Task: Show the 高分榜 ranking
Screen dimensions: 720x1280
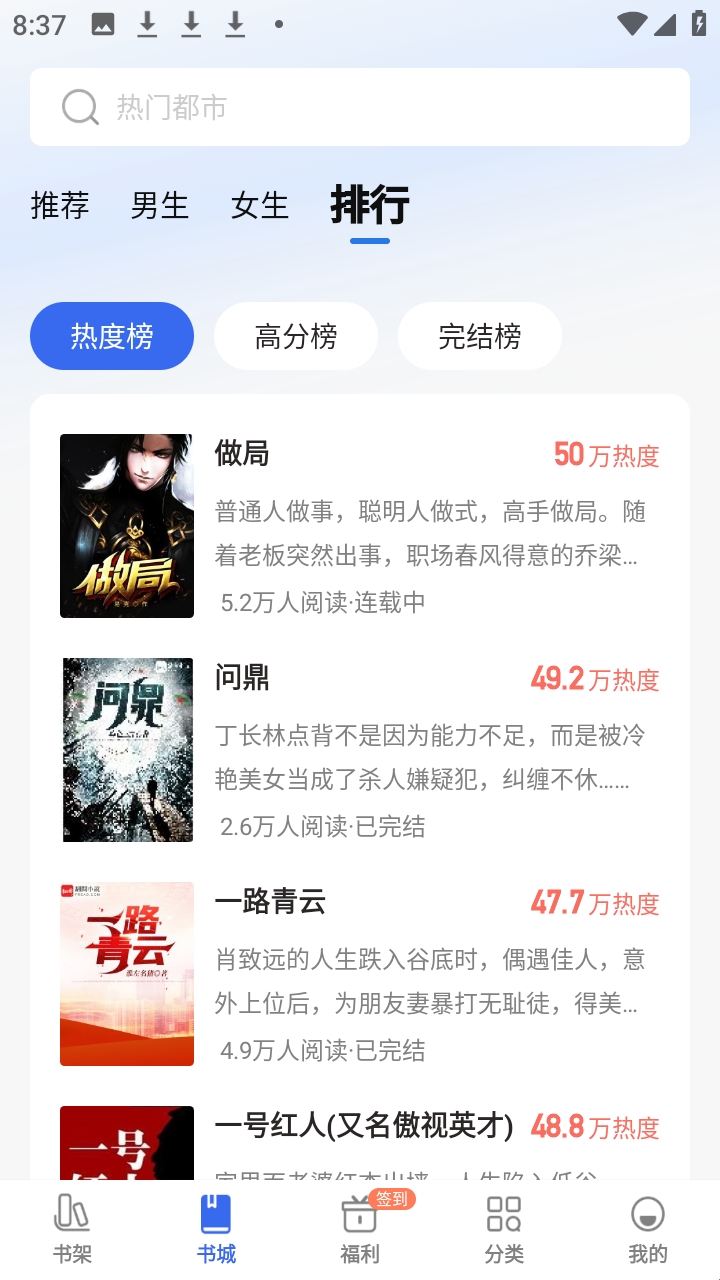Action: [x=296, y=336]
